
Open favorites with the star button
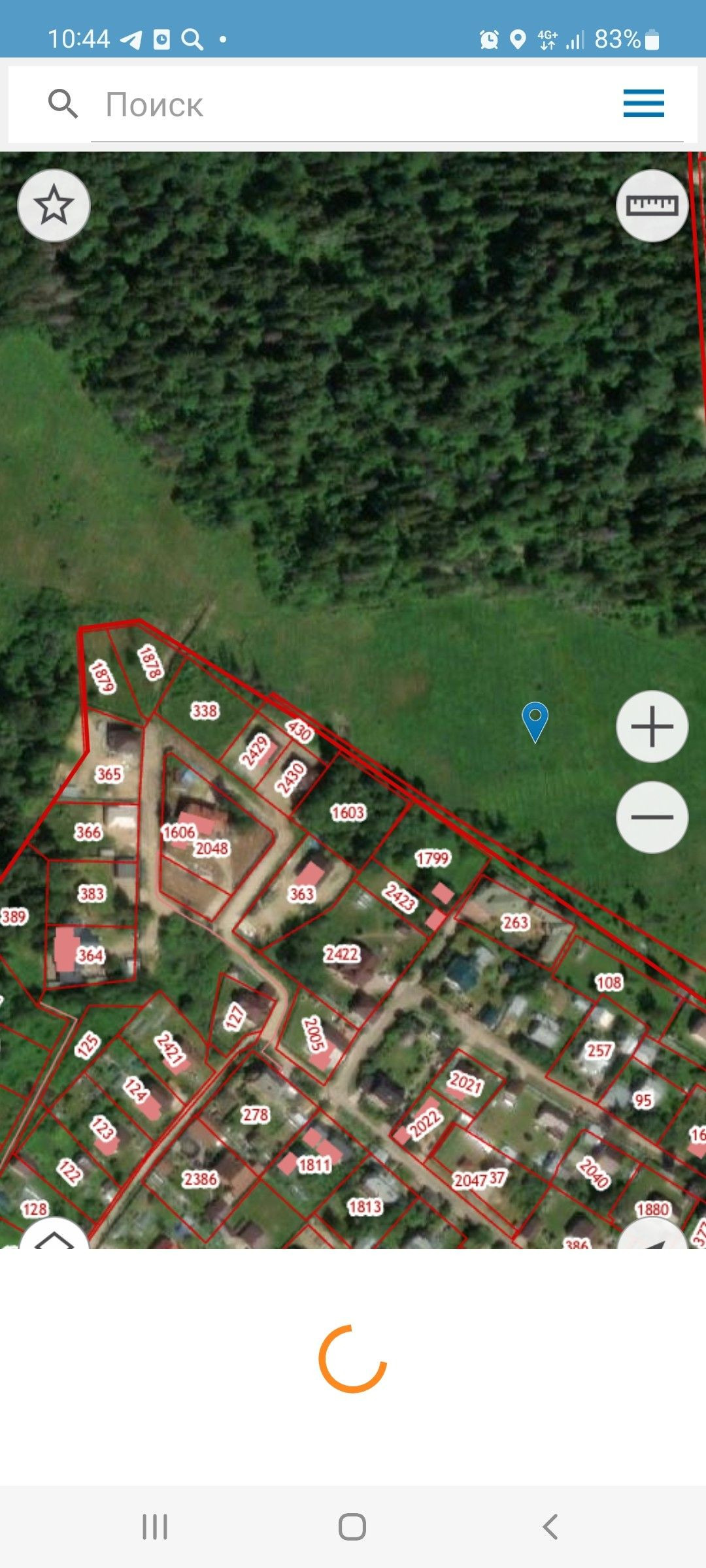point(54,206)
